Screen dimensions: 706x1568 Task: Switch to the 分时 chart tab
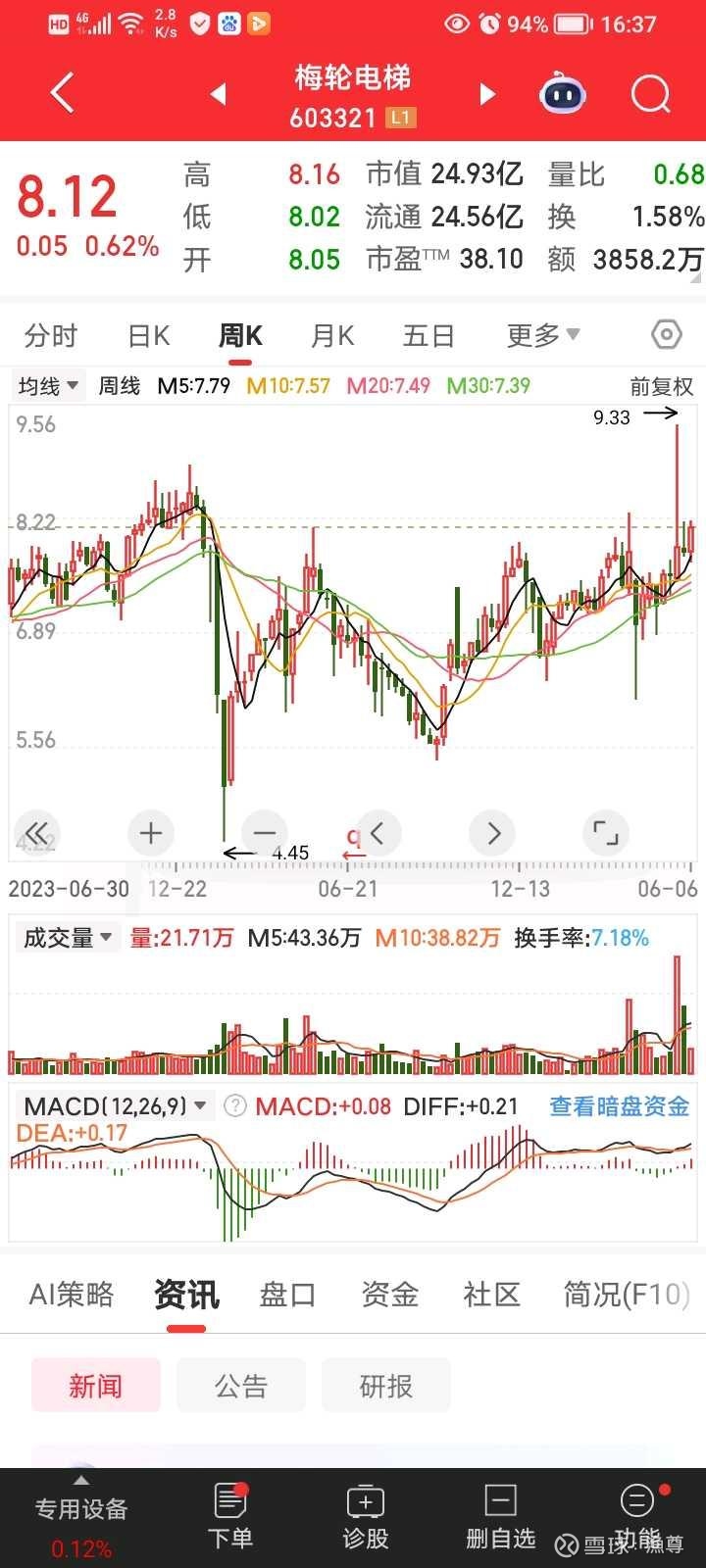(x=51, y=336)
